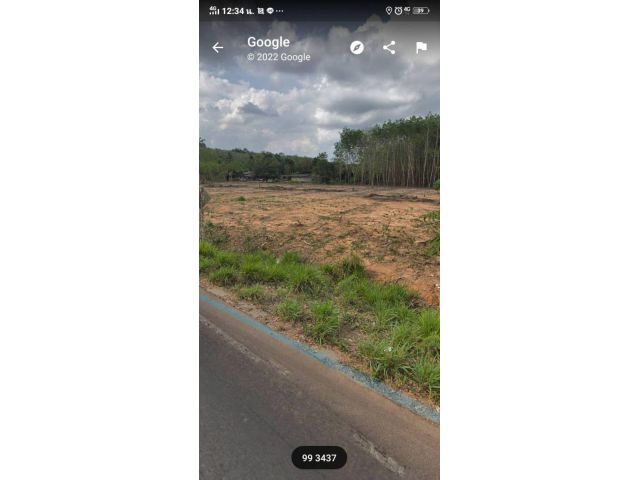The width and height of the screenshot is (640, 480).
Task: Share this Street View location
Action: click(389, 48)
